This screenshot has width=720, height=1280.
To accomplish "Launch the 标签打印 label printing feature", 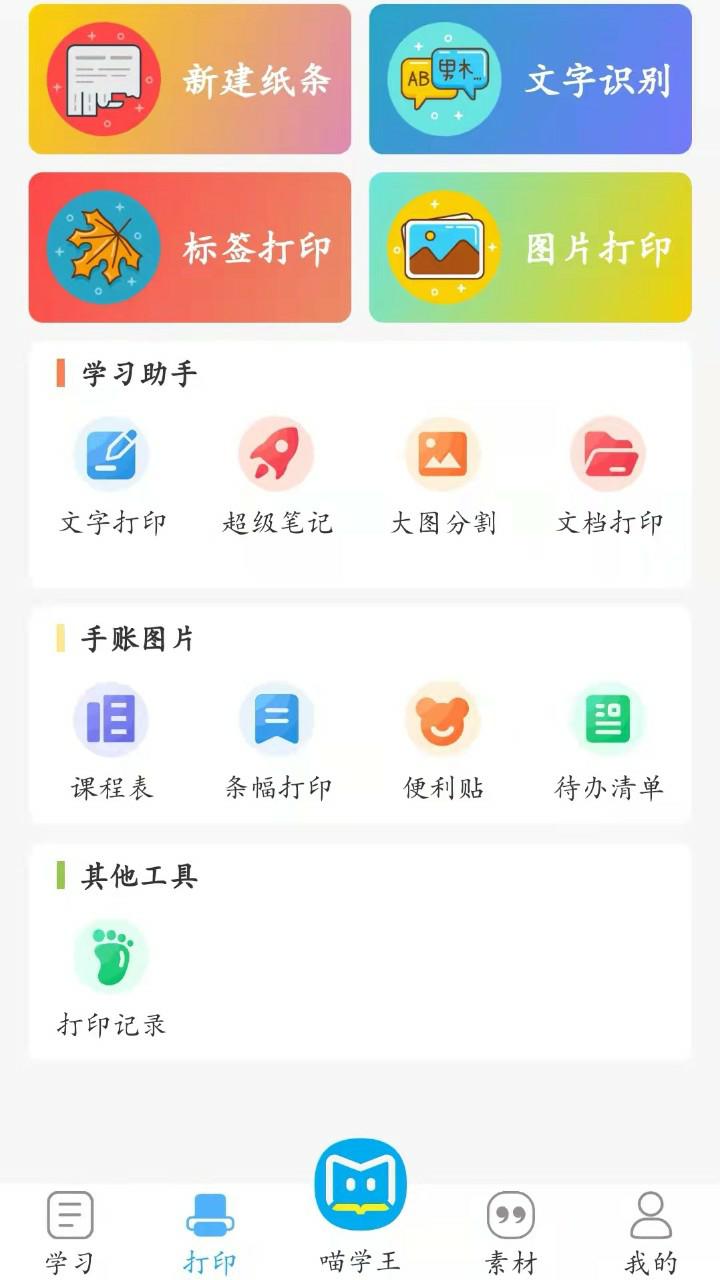I will click(191, 247).
